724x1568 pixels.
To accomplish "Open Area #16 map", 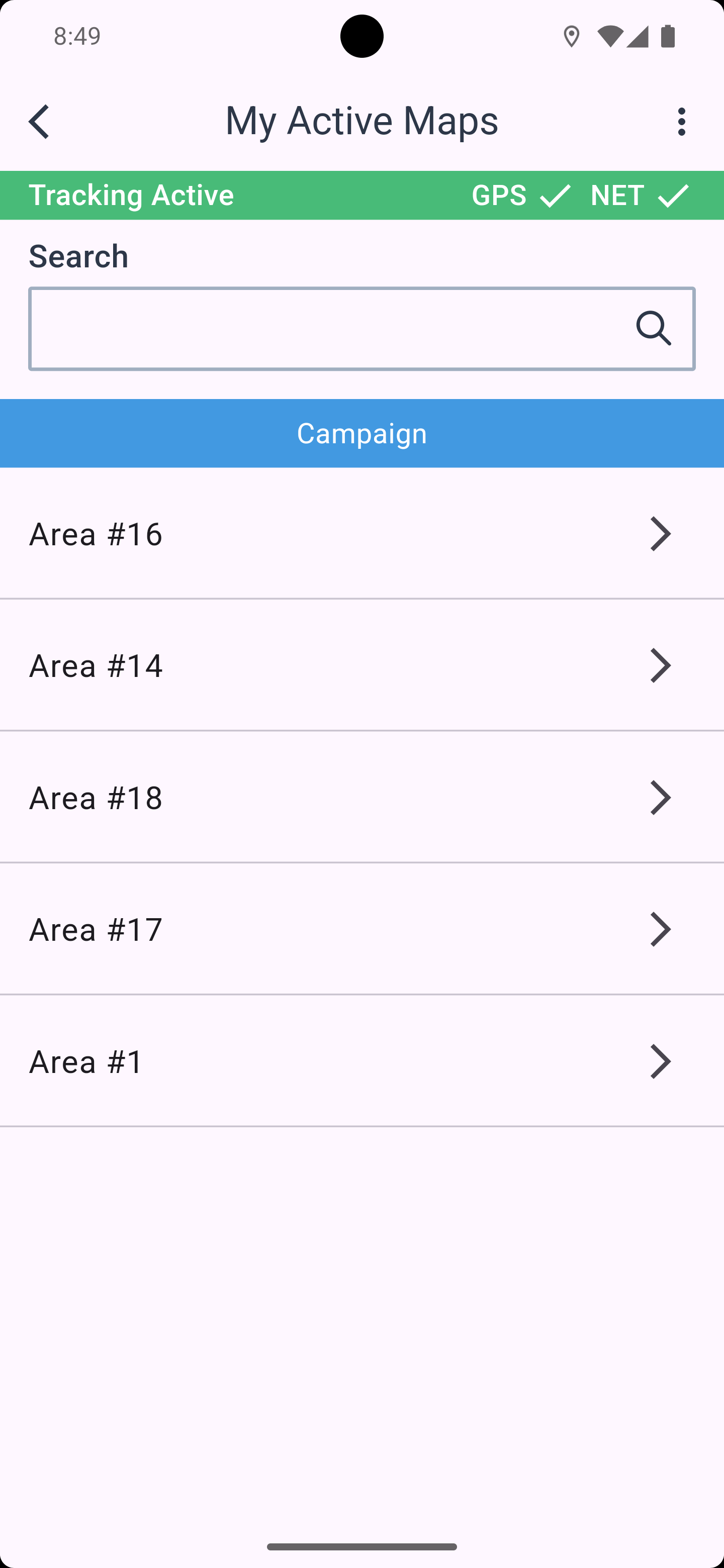I will [361, 534].
